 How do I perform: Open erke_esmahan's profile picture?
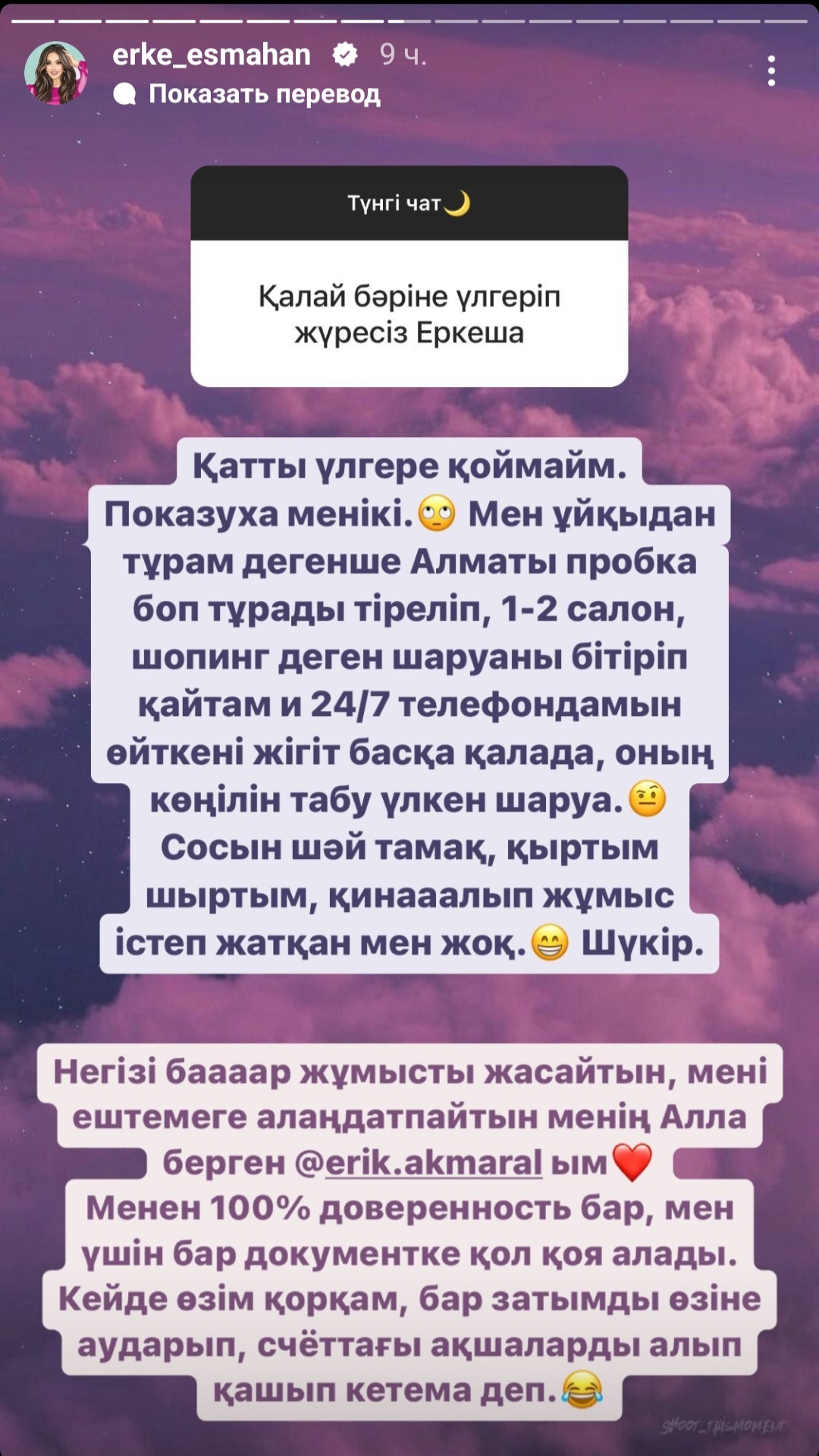pyautogui.click(x=55, y=73)
